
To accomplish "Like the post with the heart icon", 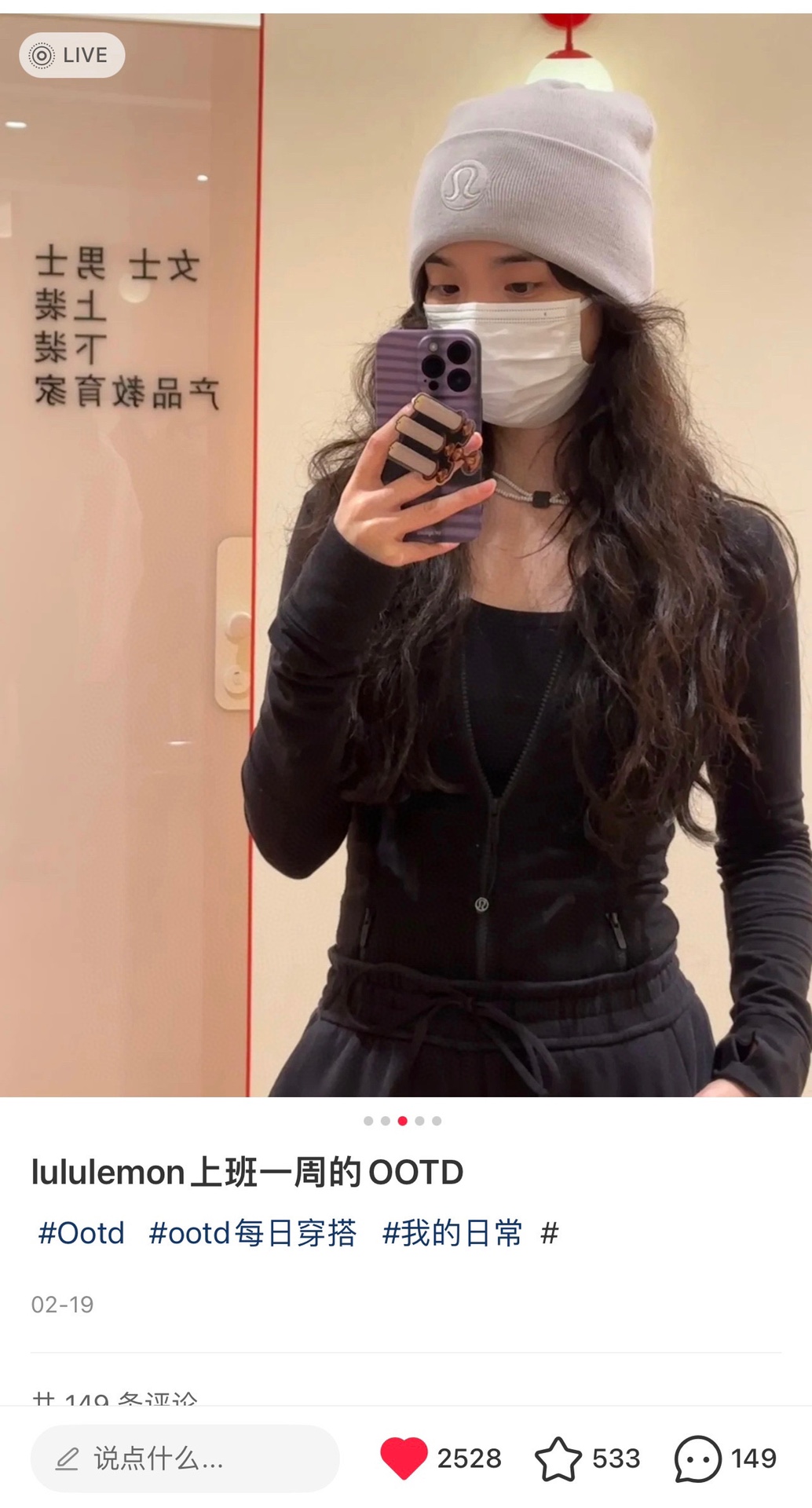I will pyautogui.click(x=404, y=1458).
